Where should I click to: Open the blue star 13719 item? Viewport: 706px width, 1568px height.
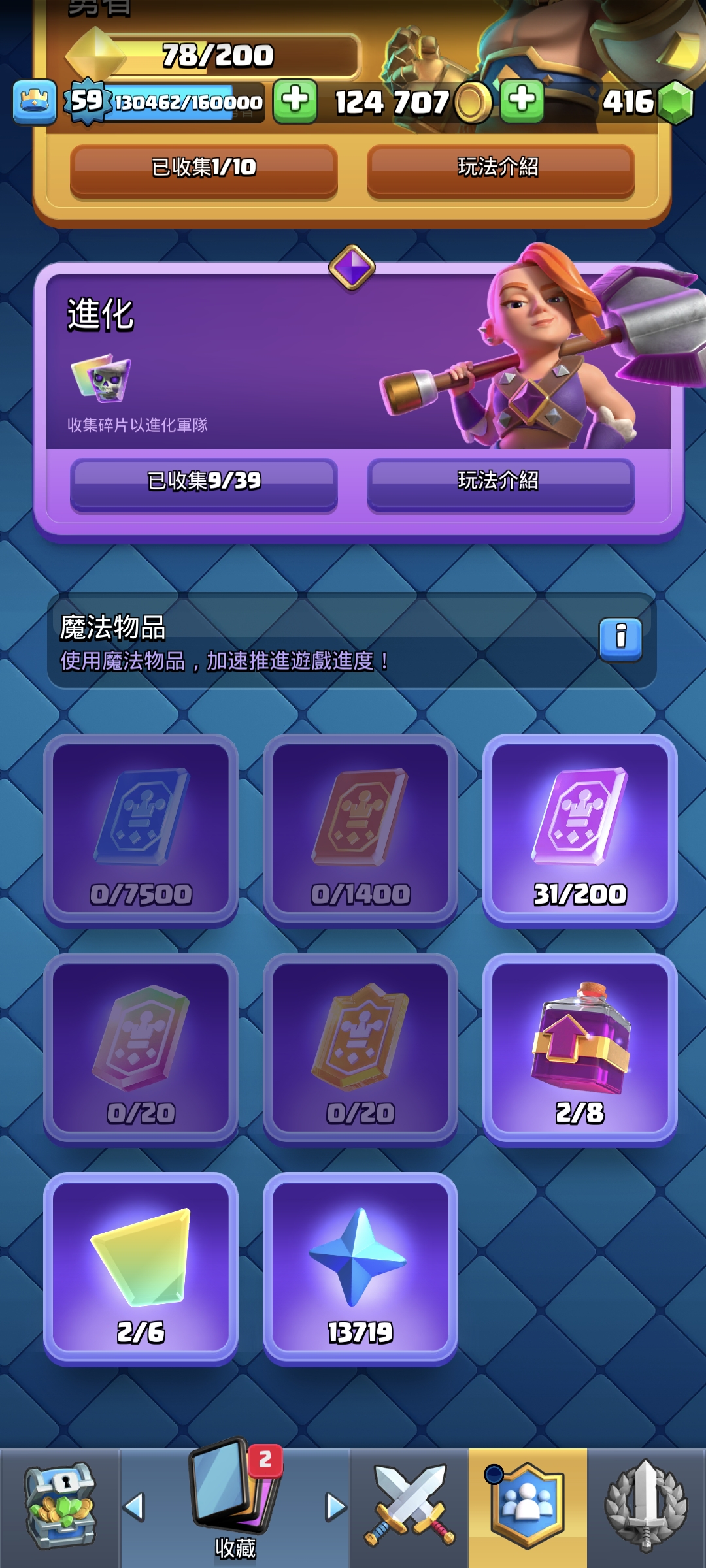360,1267
